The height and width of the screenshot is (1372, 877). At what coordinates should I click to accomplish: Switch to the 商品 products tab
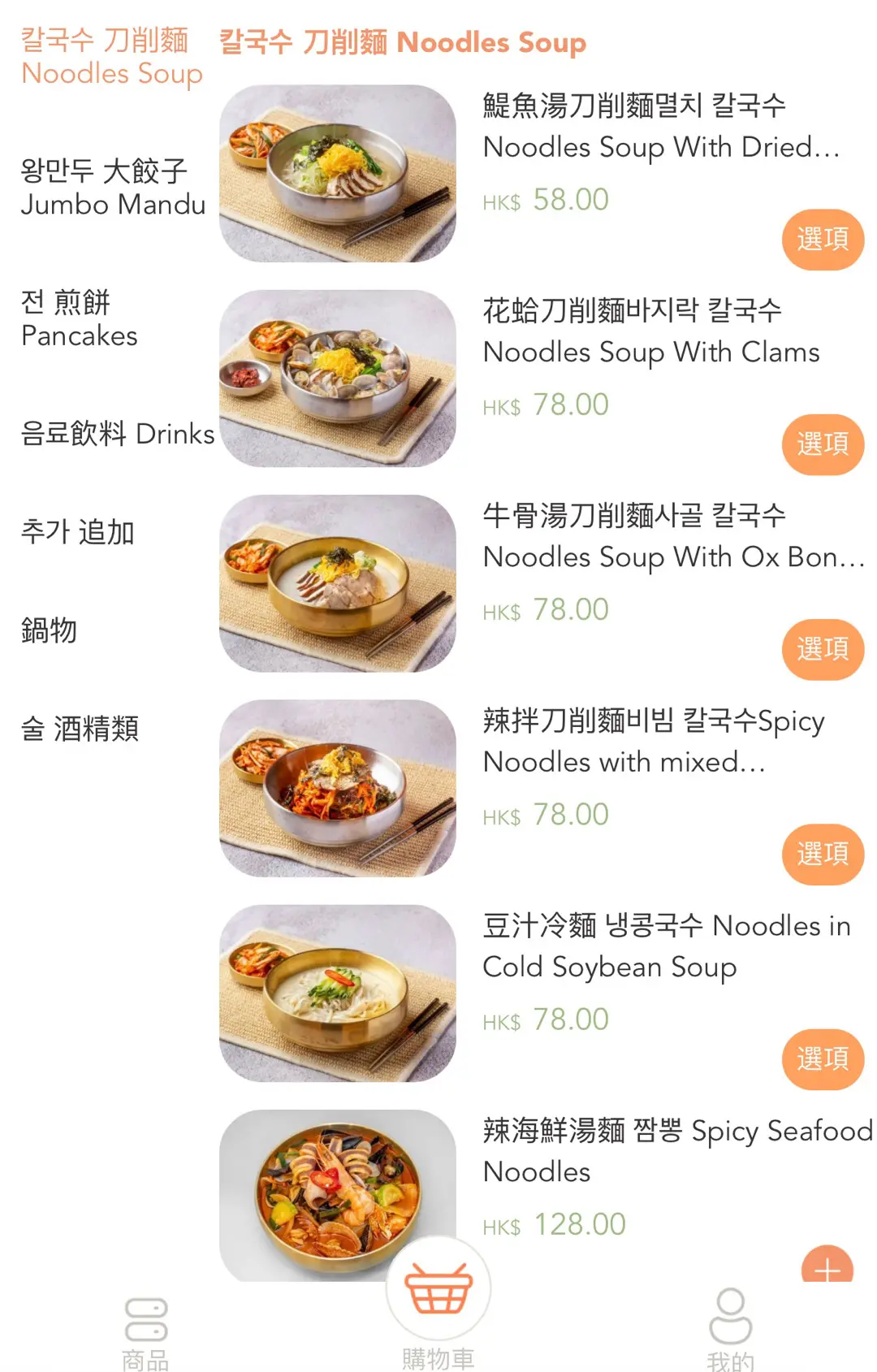(x=146, y=1334)
